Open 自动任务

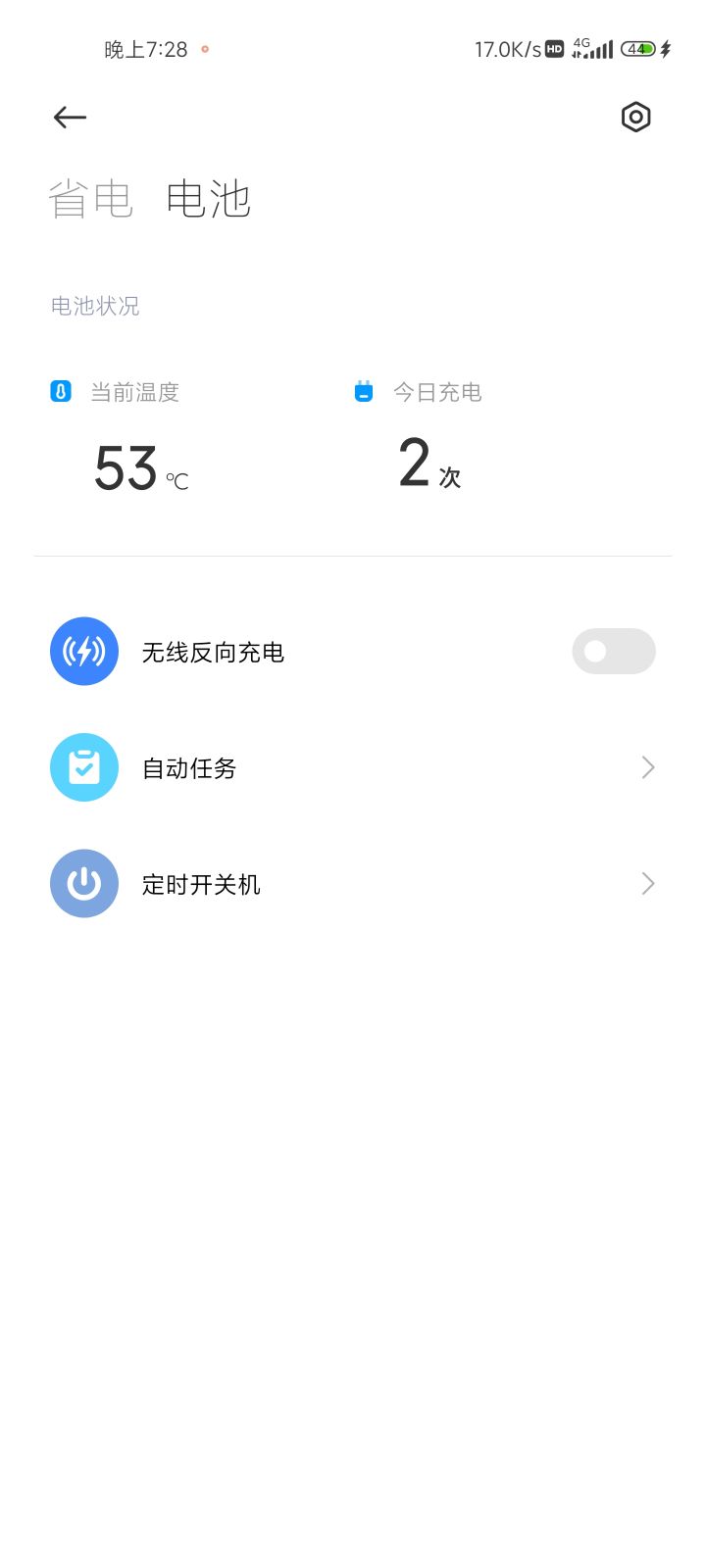pyautogui.click(x=353, y=768)
